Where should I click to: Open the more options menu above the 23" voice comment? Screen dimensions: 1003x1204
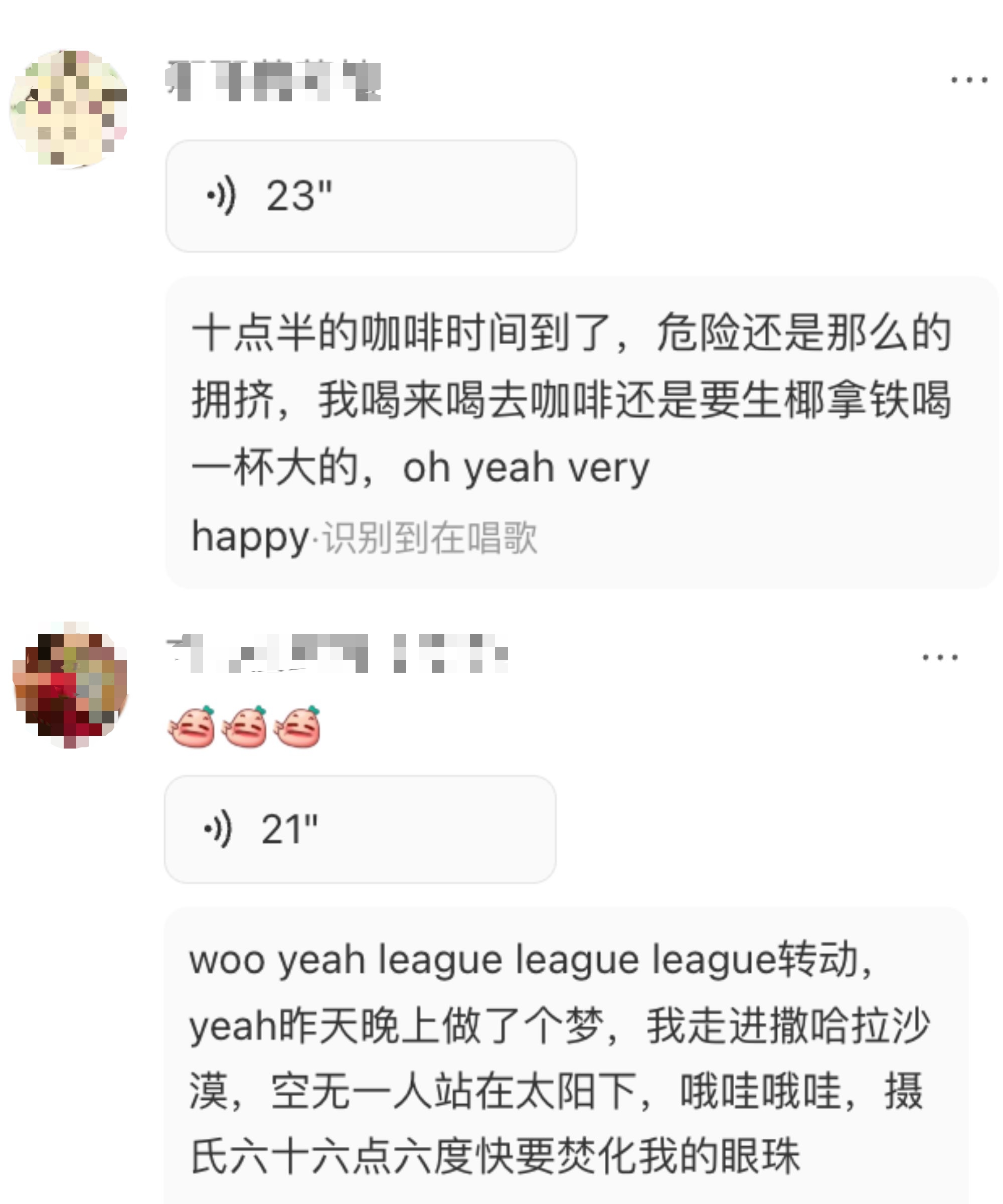tap(968, 80)
